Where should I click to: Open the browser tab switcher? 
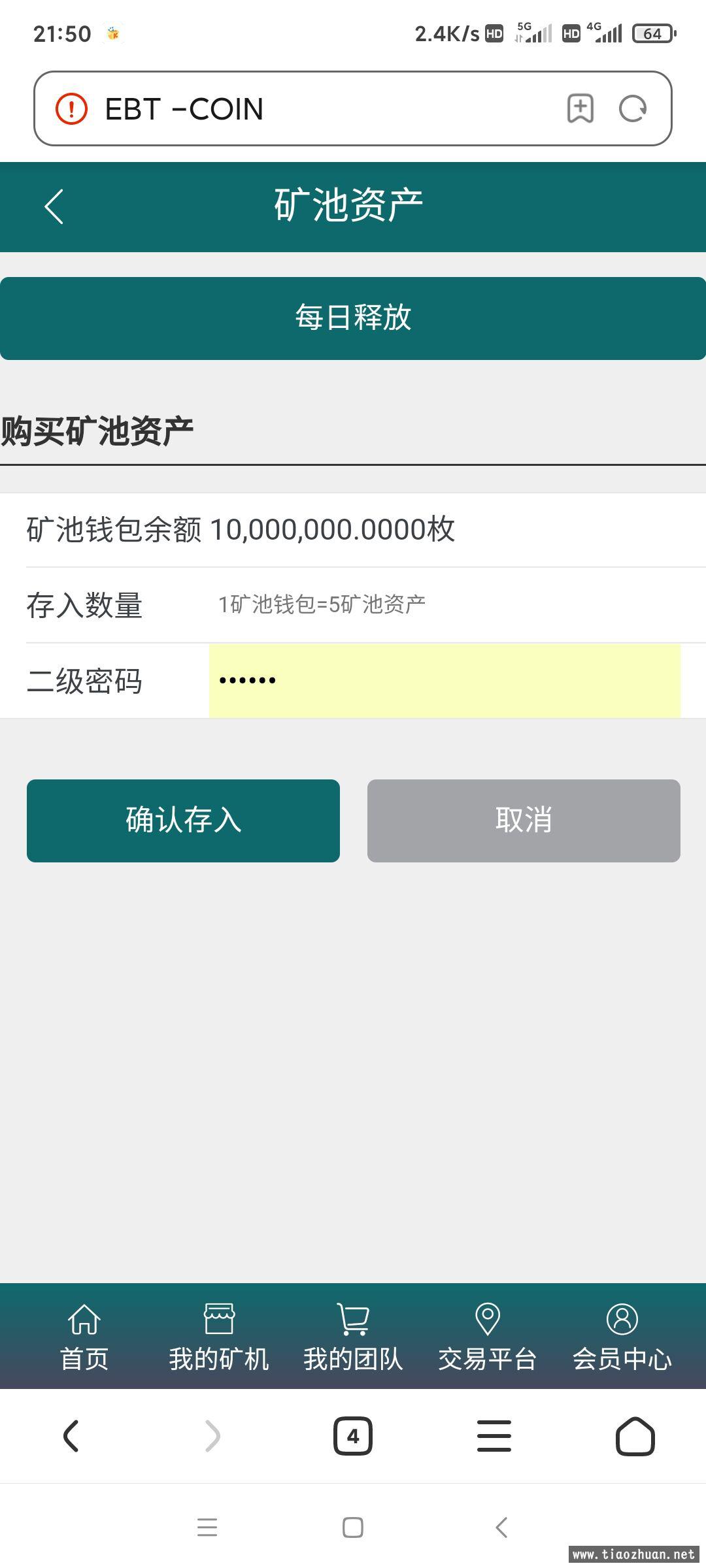(x=353, y=1436)
